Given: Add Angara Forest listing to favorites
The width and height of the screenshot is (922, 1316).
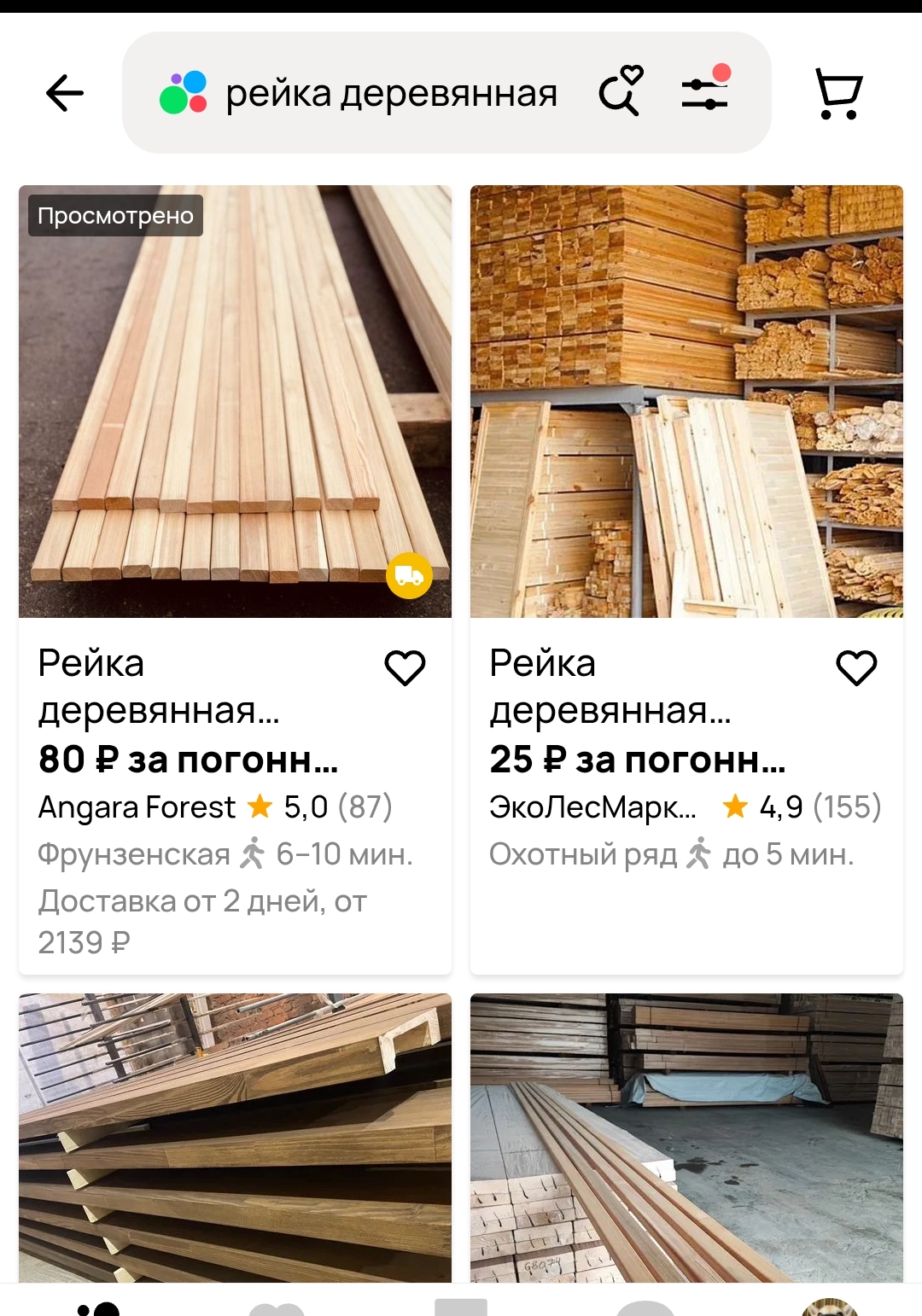Looking at the screenshot, I should point(405,667).
